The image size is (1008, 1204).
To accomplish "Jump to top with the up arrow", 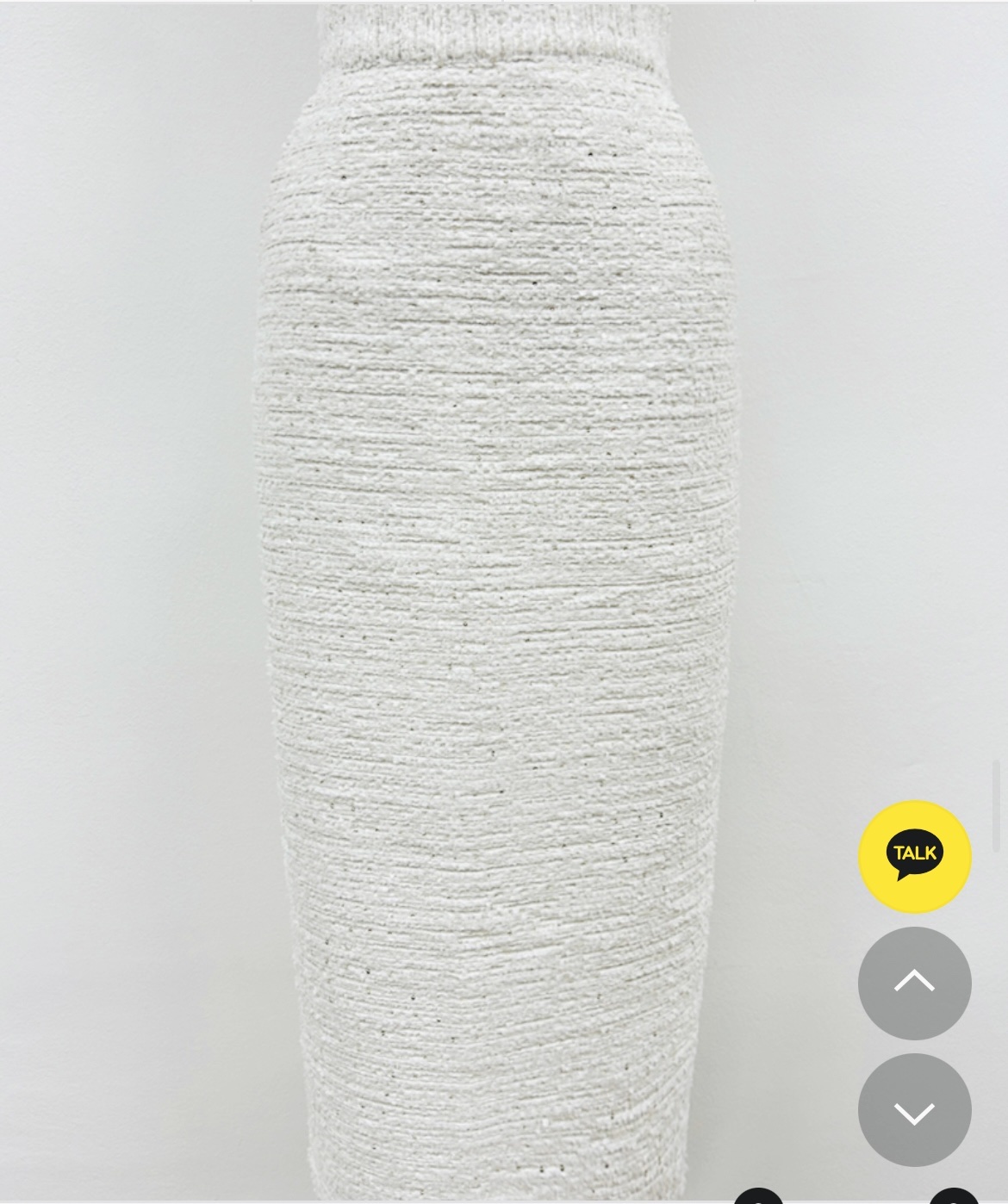I will (x=914, y=983).
